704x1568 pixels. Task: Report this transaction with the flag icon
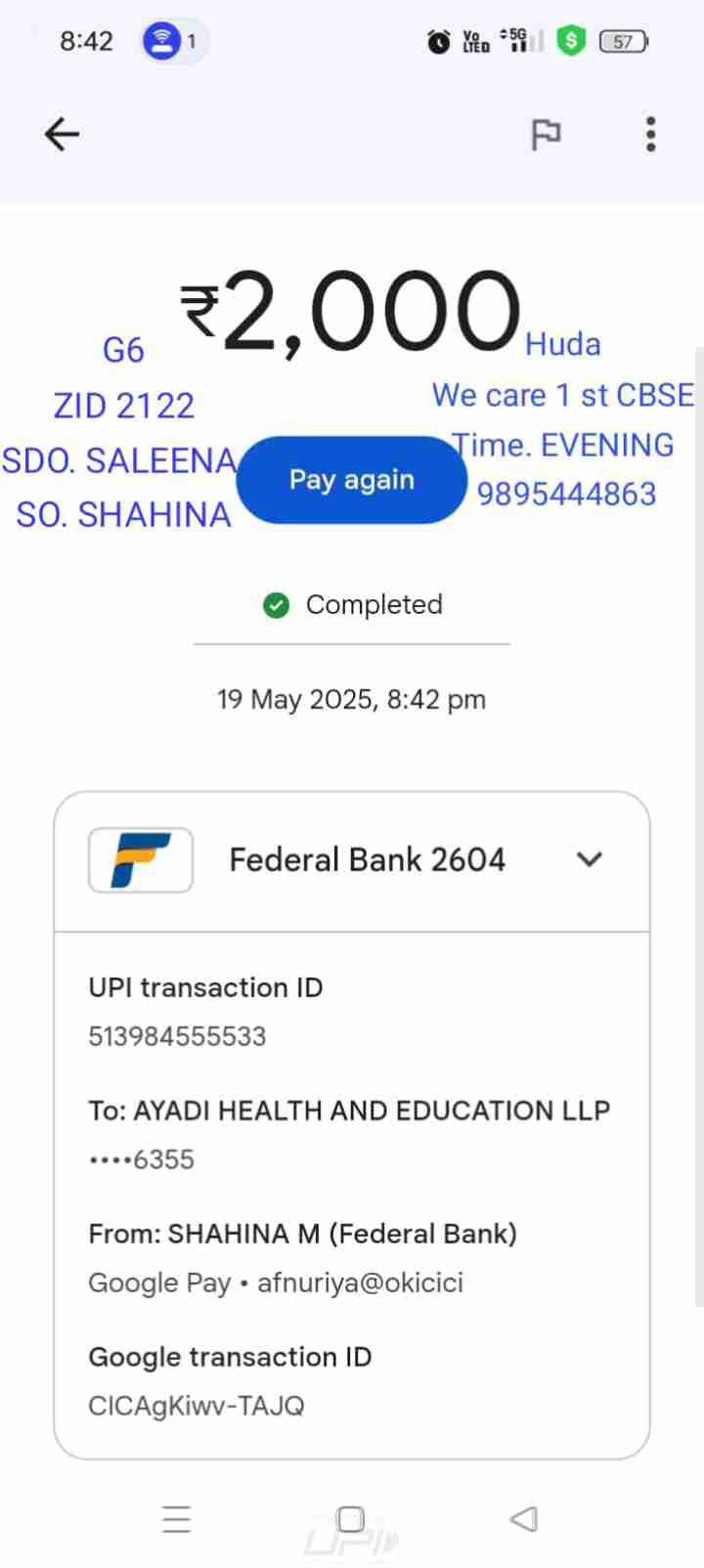(546, 134)
